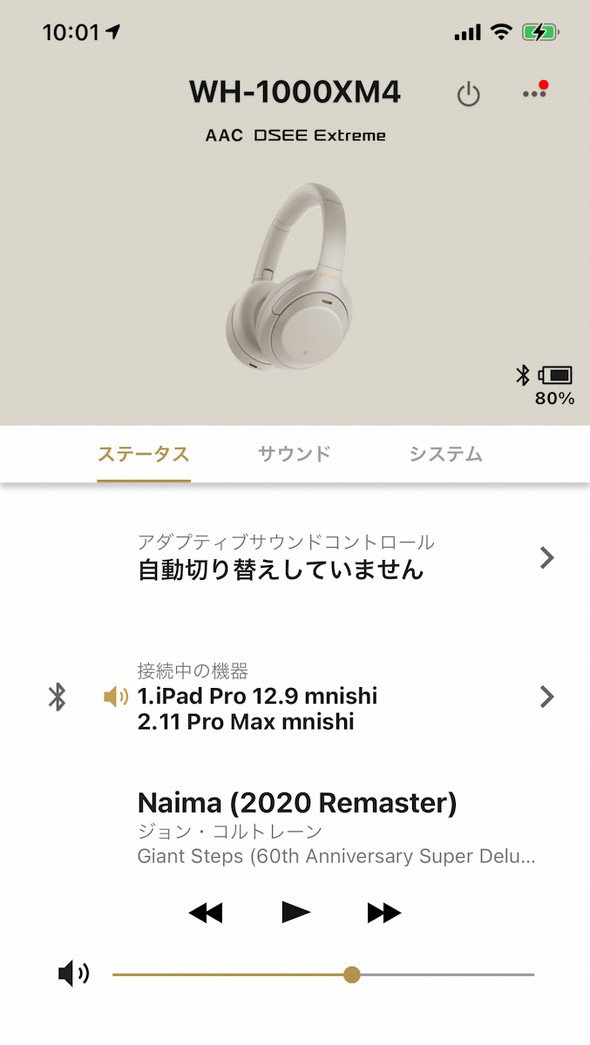The width and height of the screenshot is (590, 1045).
Task: Switch to the システム tab
Action: tap(445, 454)
